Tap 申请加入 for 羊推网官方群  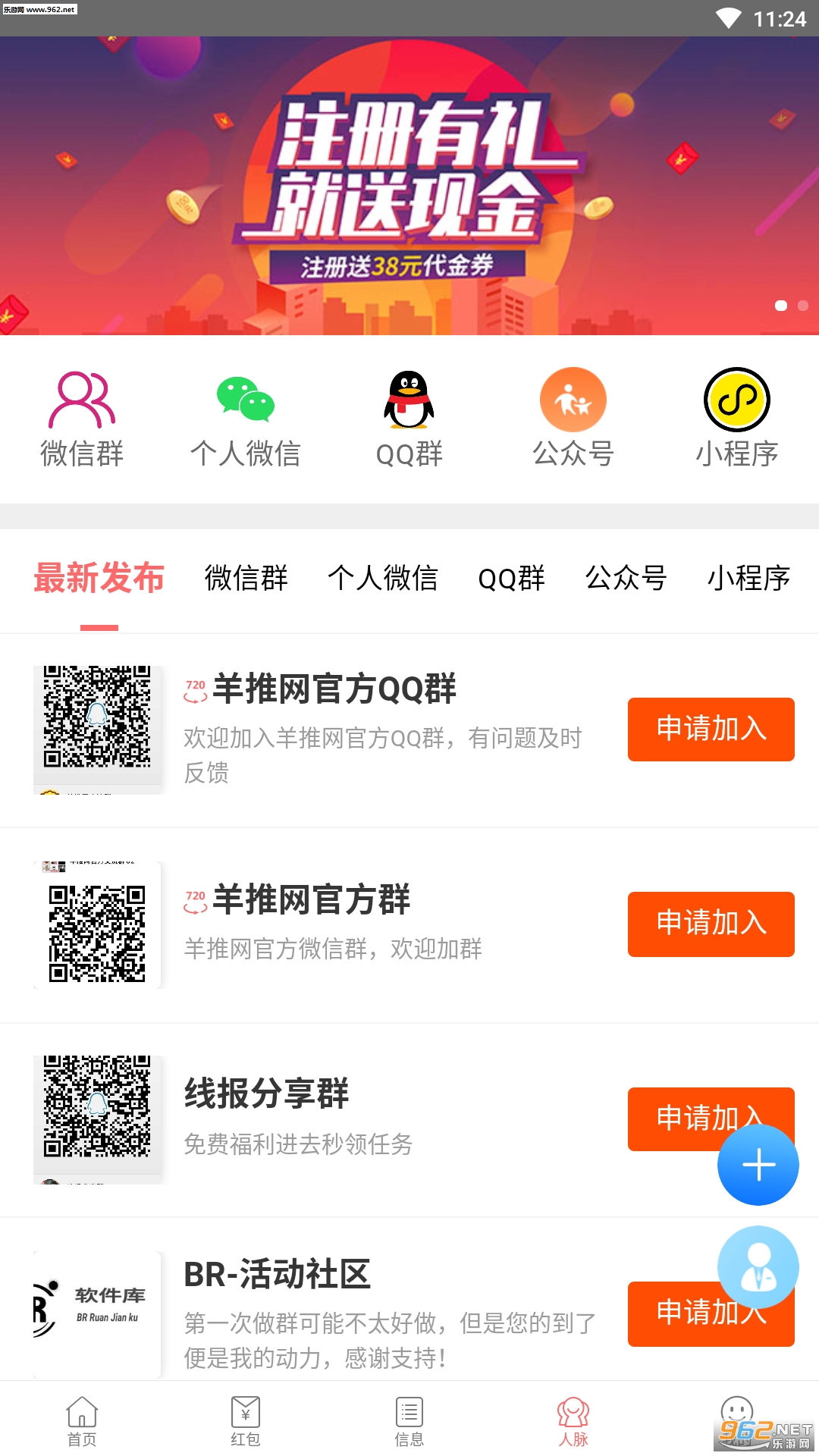tap(711, 924)
